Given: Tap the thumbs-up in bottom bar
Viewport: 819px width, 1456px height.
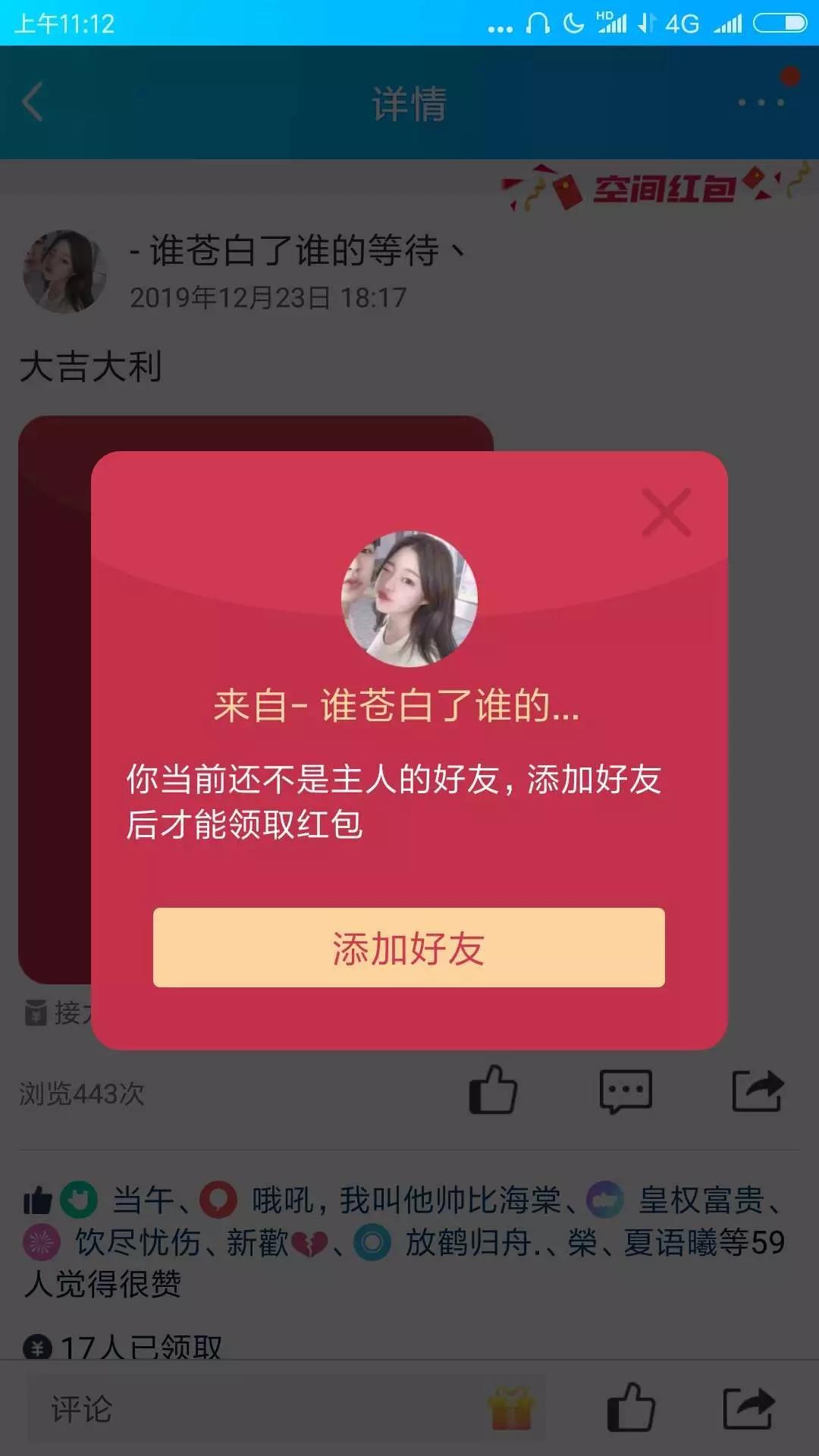Looking at the screenshot, I should tap(631, 1409).
